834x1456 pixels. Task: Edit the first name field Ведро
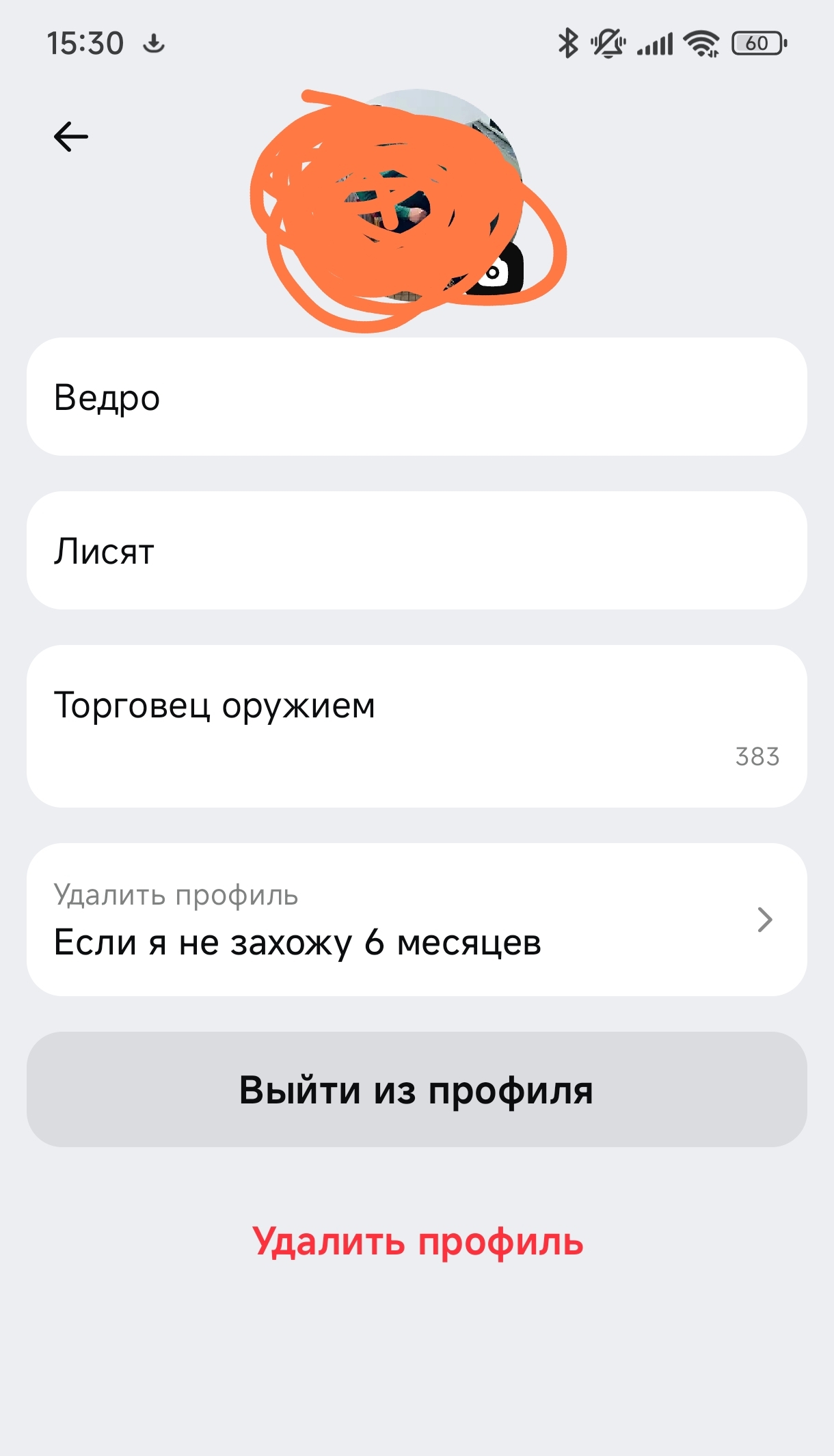(416, 397)
